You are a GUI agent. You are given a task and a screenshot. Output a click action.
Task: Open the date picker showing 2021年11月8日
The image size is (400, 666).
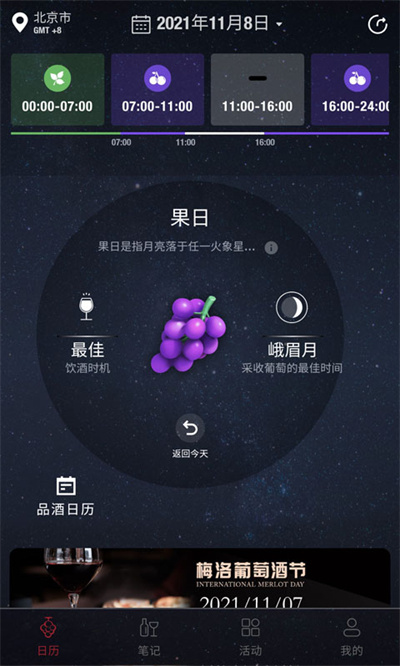pos(207,24)
